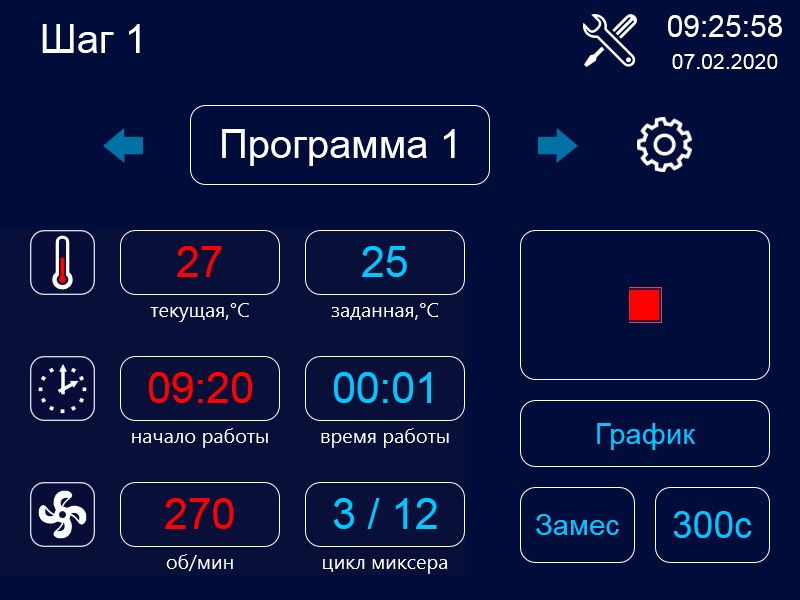This screenshot has width=800, height=600.
Task: Open the wrench and screwdriver service menu
Action: 610,41
